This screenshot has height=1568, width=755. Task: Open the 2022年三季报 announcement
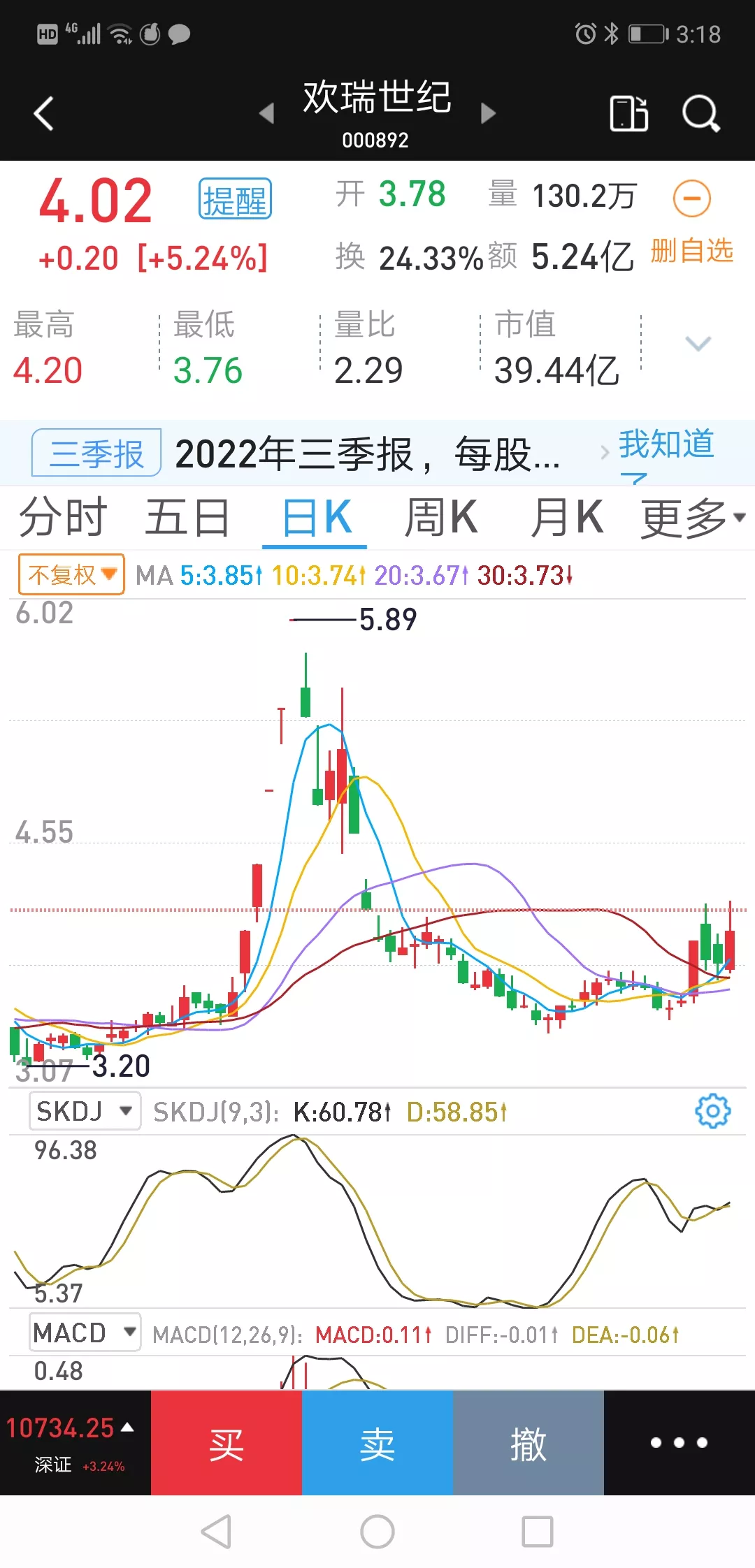pyautogui.click(x=367, y=455)
